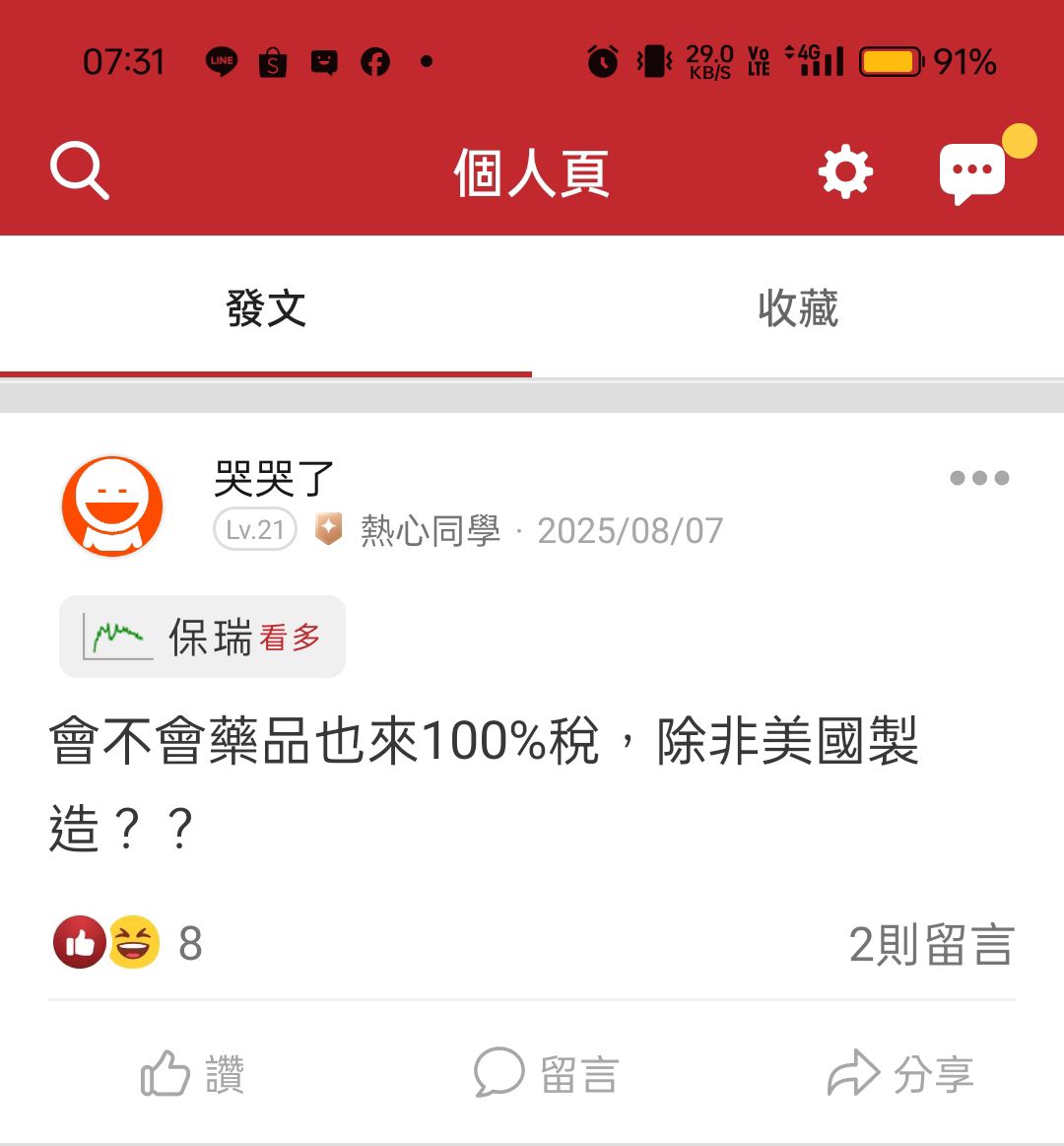
Task: Open the messages chat bubble
Action: pyautogui.click(x=972, y=172)
